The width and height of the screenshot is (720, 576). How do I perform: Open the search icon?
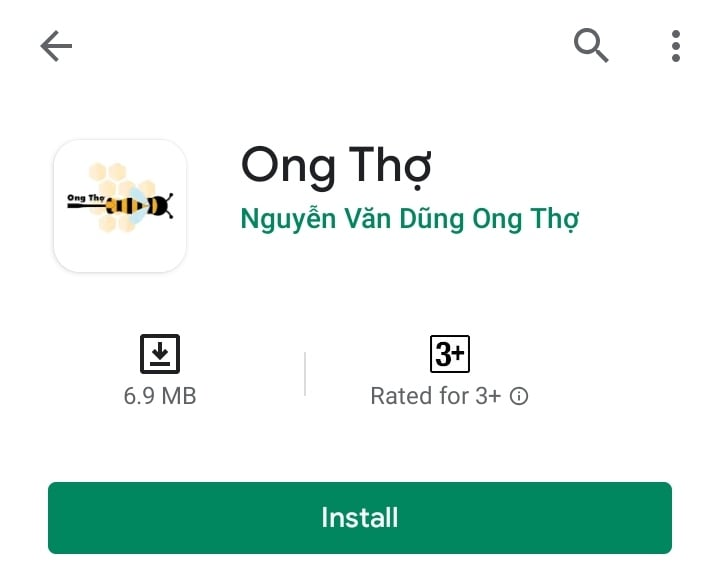click(x=591, y=46)
